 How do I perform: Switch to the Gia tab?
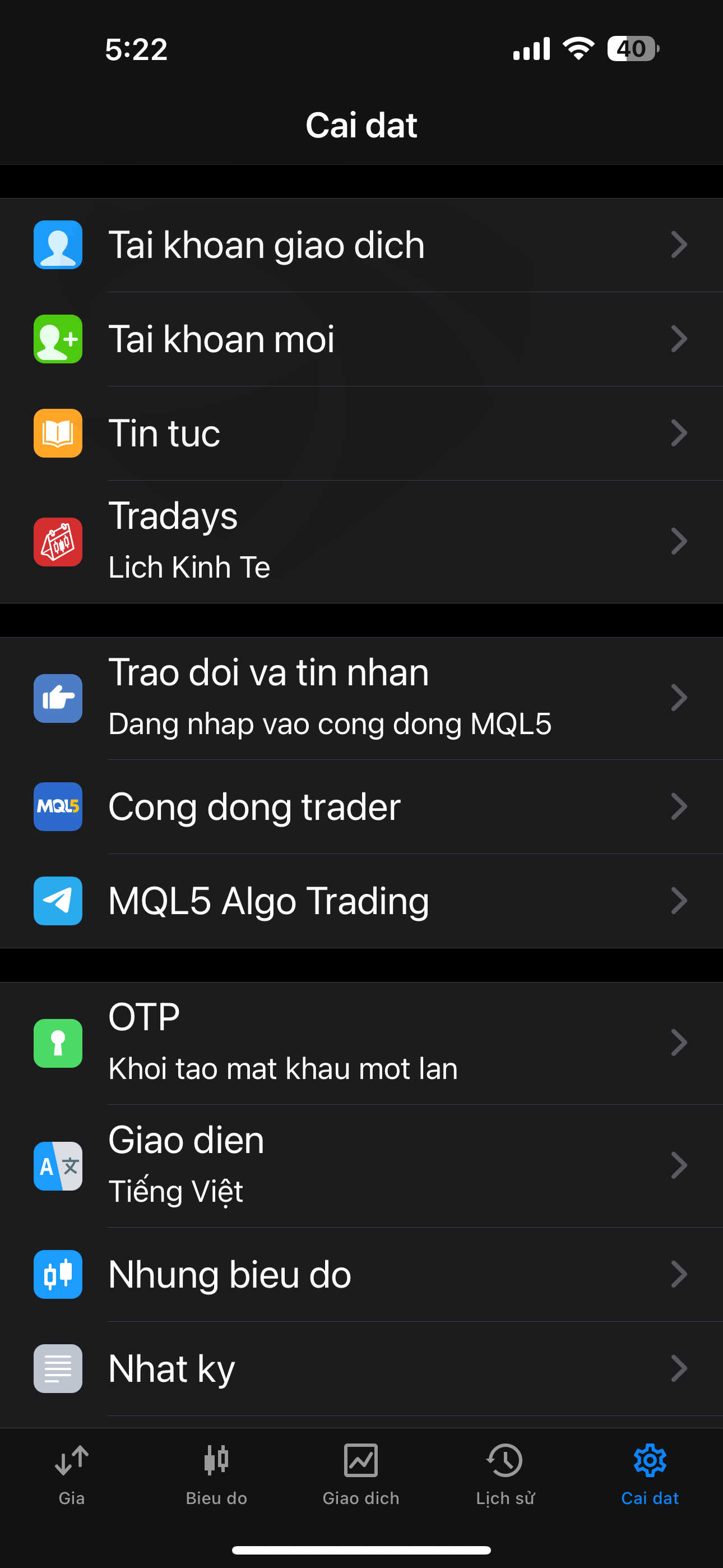[x=72, y=1474]
